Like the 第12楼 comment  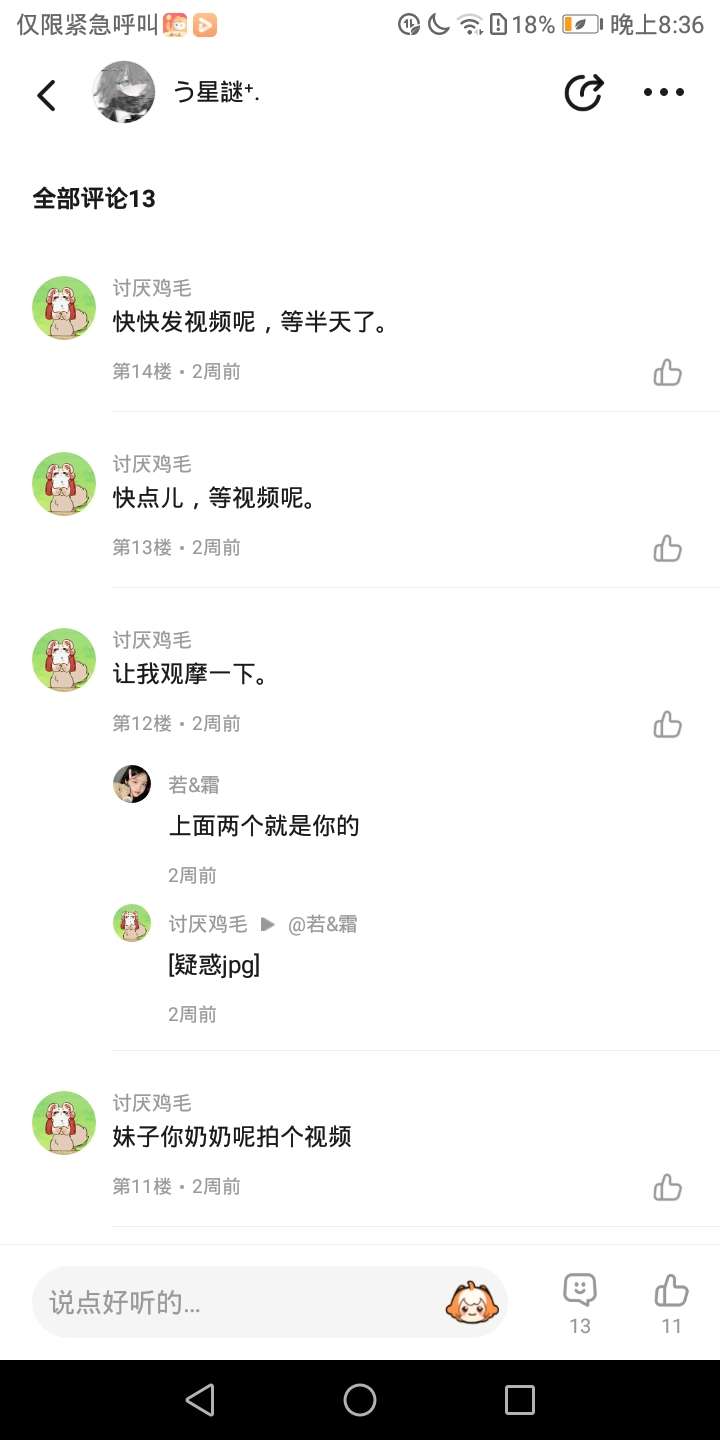(667, 725)
